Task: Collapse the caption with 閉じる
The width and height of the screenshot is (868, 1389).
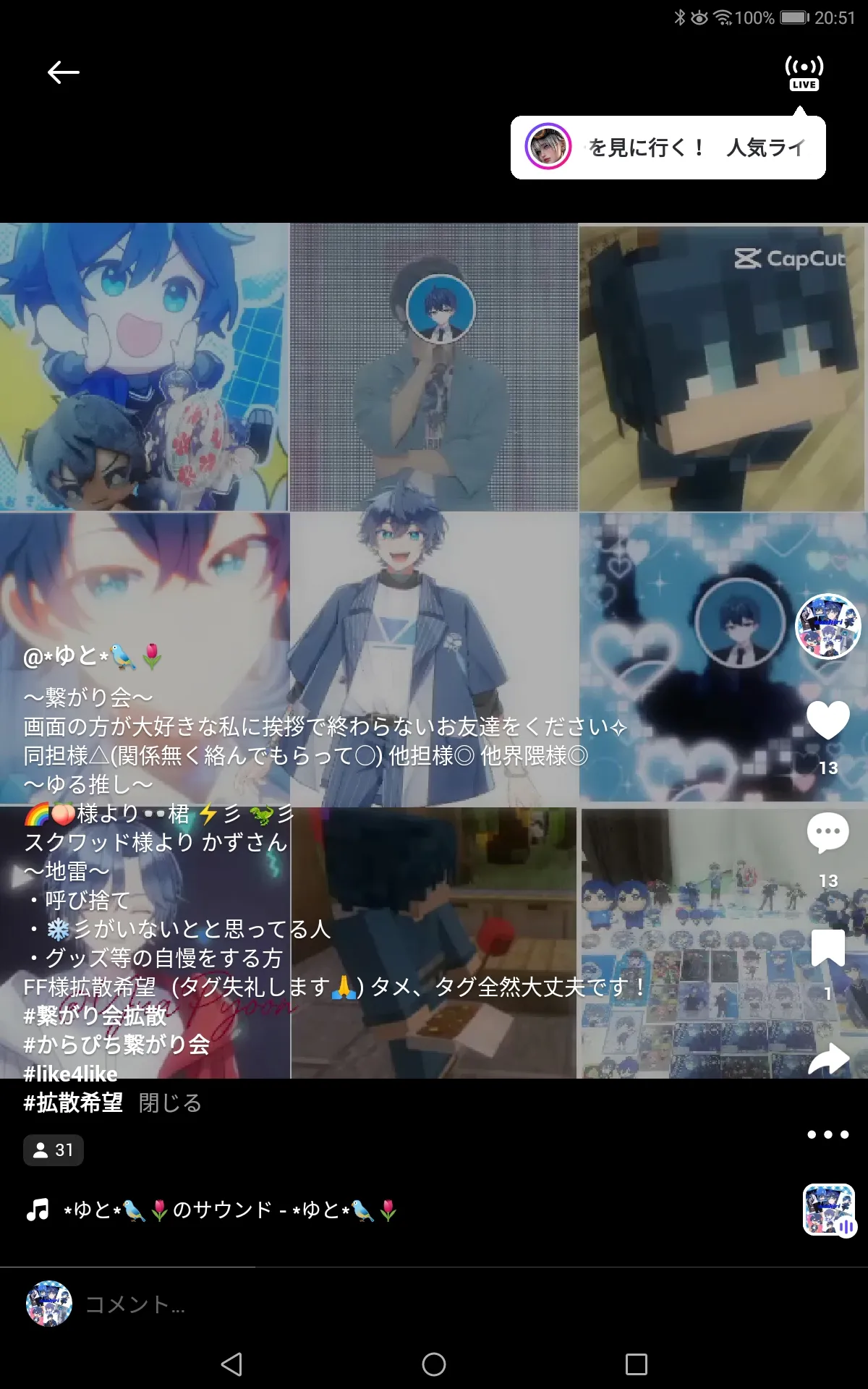Action: (170, 1103)
